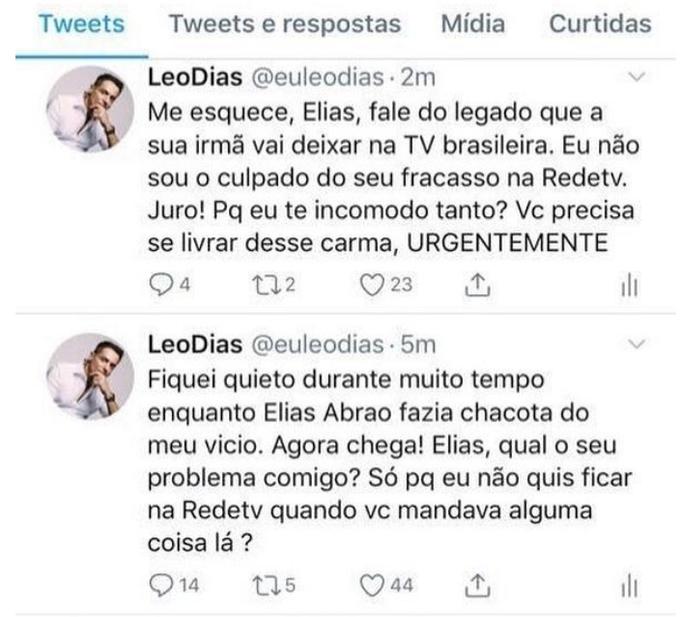Expand options arrow on the 5m tweet
The width and height of the screenshot is (680, 617).
click(x=637, y=345)
